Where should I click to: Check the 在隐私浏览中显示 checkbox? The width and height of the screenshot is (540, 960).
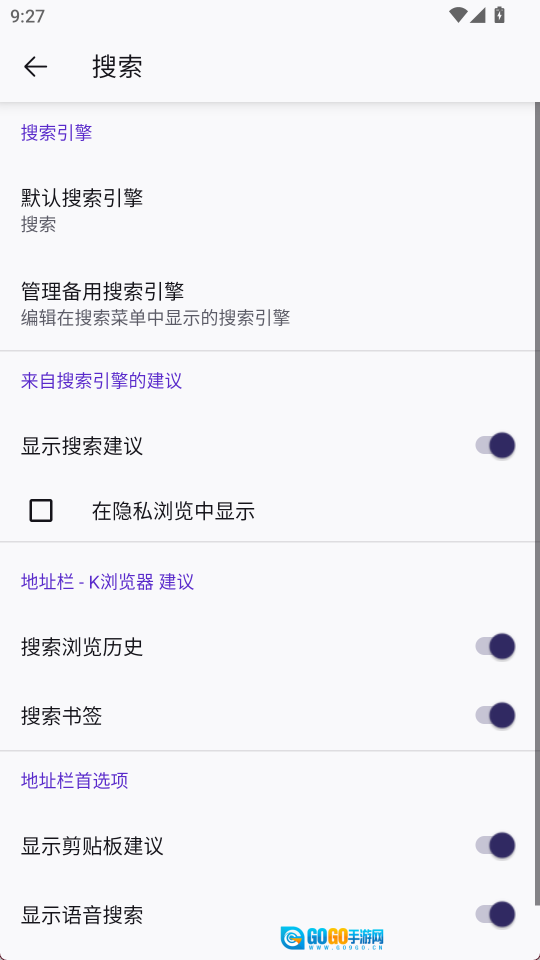[x=41, y=510]
